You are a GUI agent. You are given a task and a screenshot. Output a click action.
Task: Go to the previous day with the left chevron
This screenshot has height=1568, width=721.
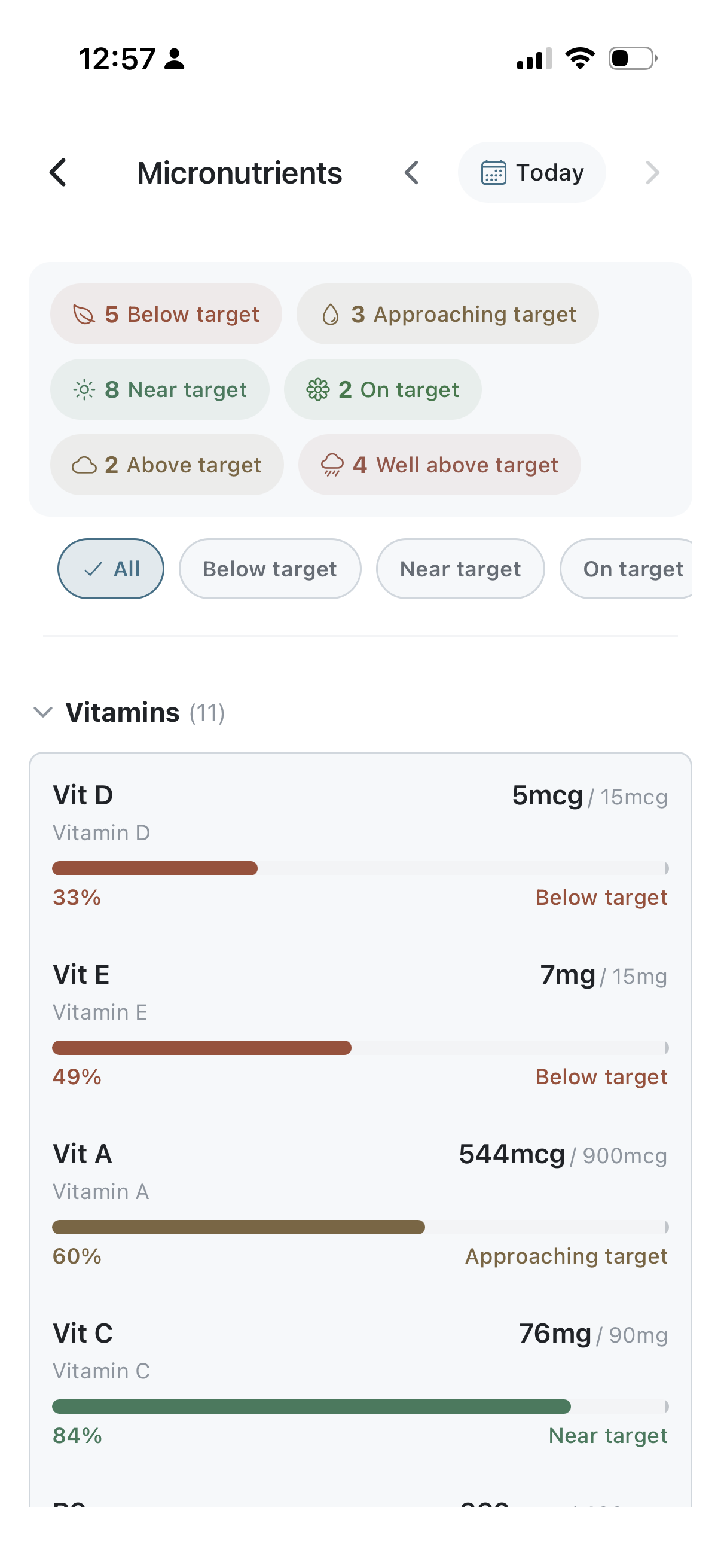pos(413,172)
